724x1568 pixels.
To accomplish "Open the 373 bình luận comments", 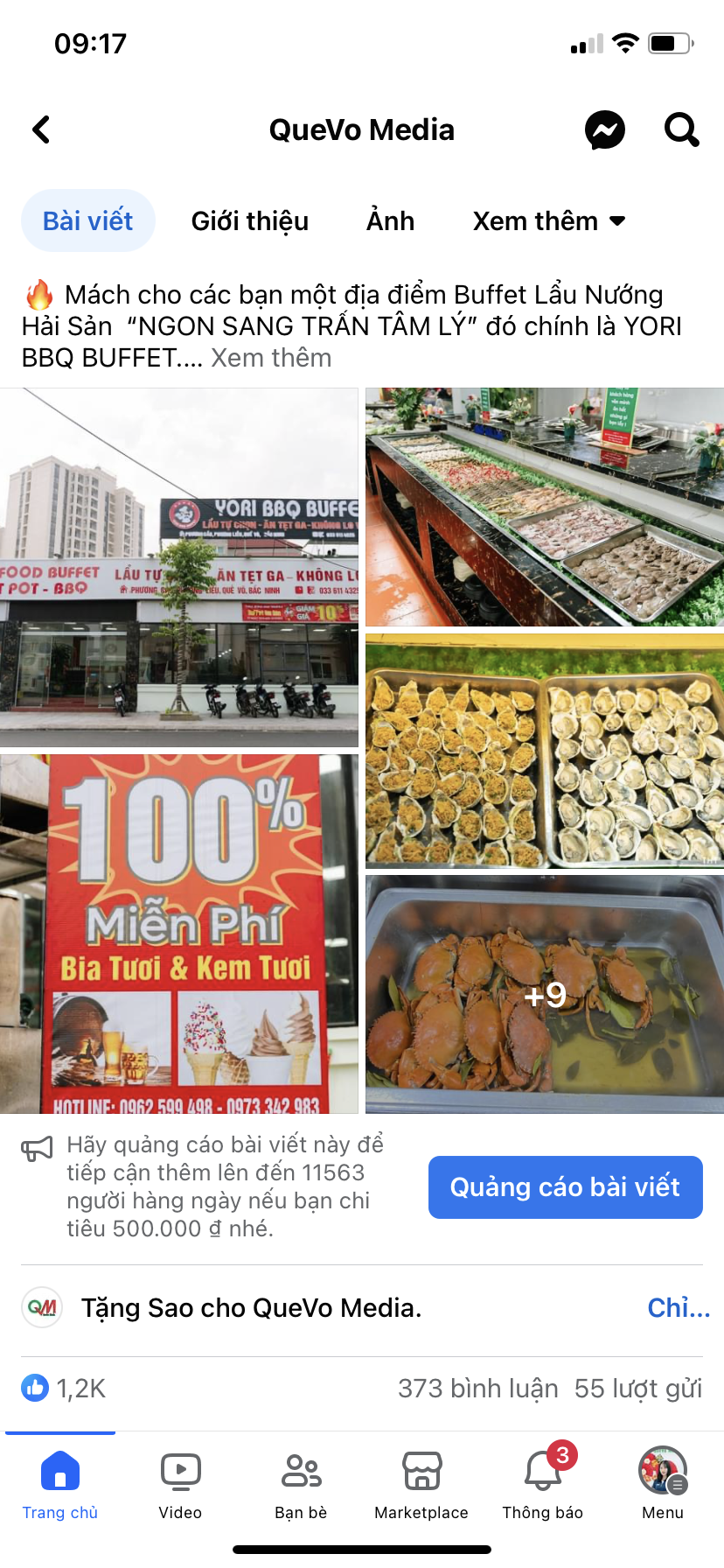I will coord(478,1389).
